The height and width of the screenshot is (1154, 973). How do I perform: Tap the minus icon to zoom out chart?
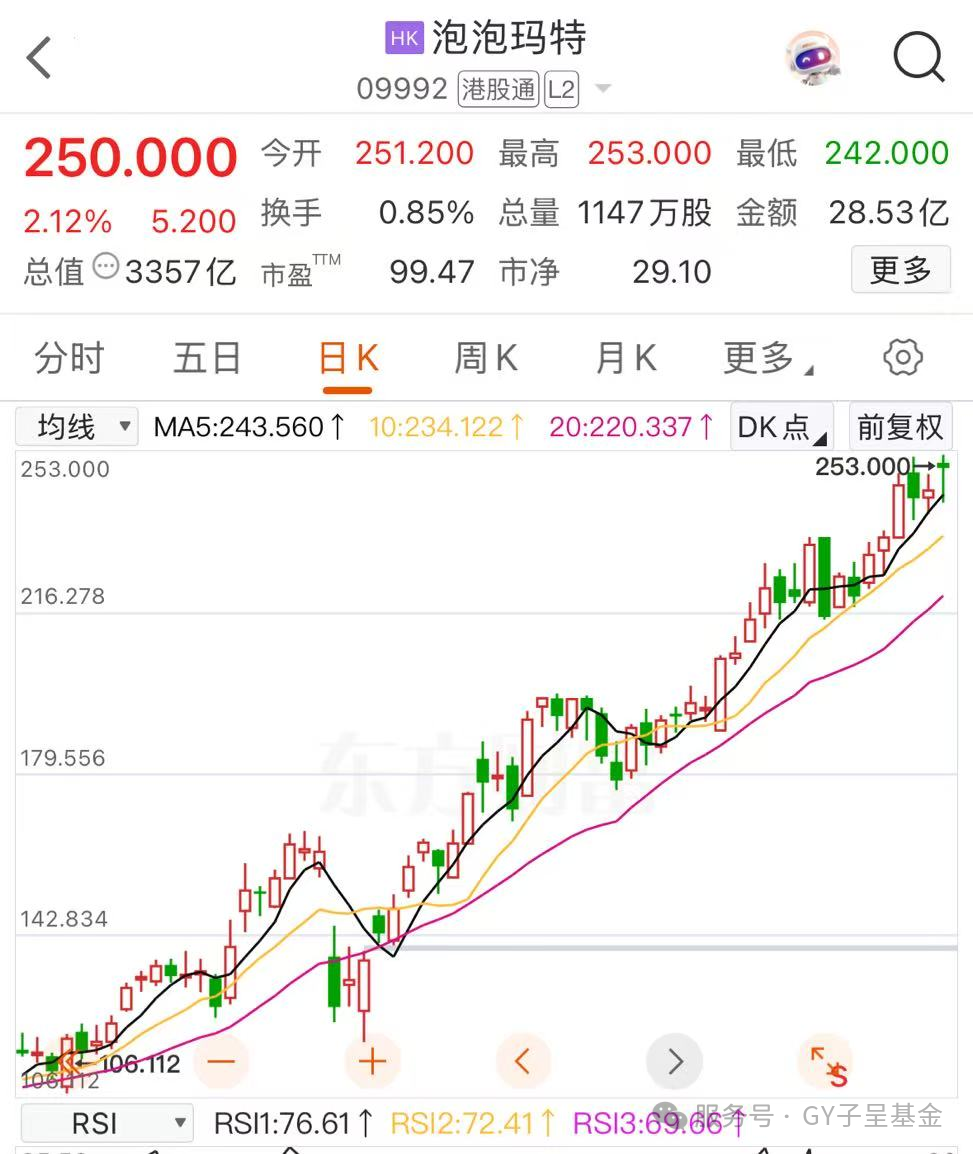click(222, 1062)
